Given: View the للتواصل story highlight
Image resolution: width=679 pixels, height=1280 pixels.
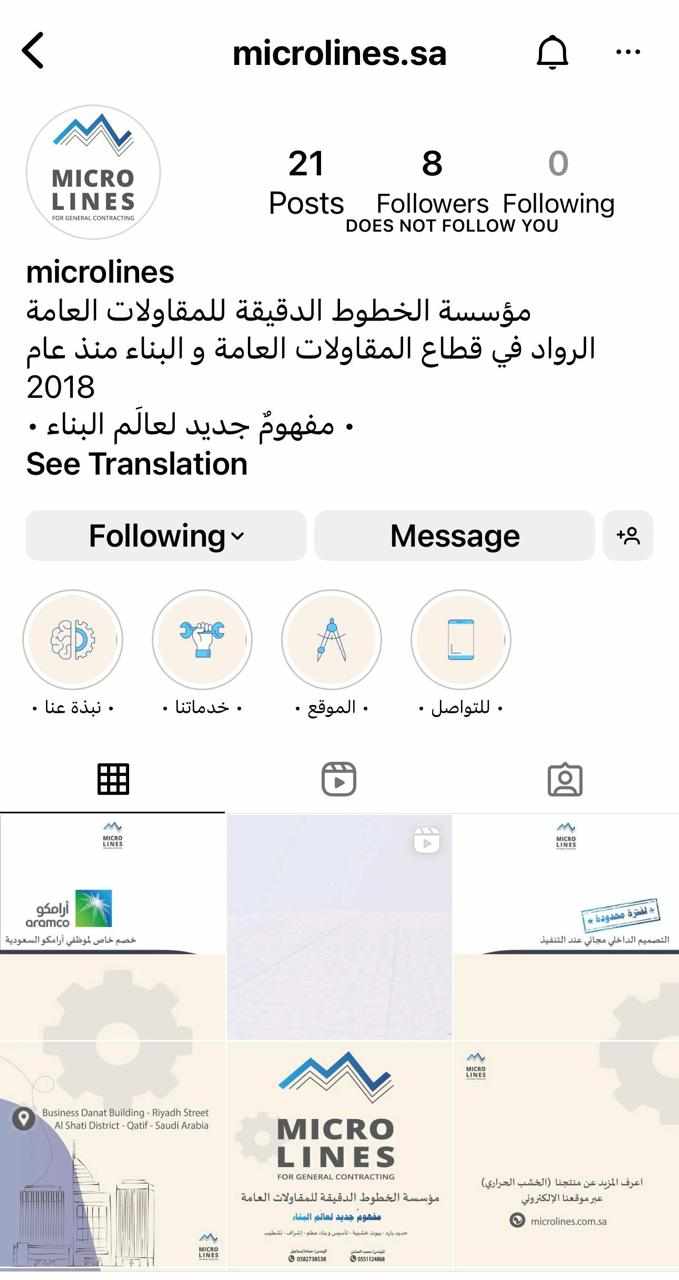Looking at the screenshot, I should [461, 640].
